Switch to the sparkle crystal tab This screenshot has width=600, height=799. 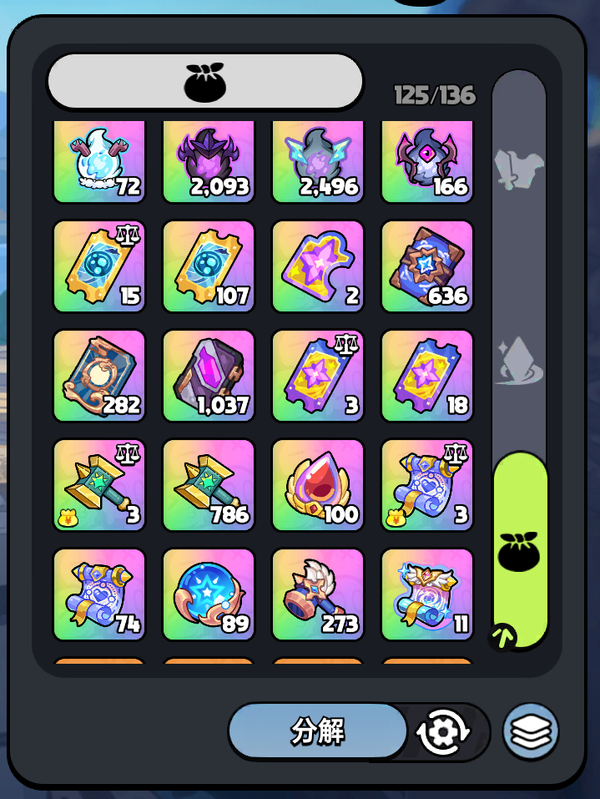coord(519,362)
